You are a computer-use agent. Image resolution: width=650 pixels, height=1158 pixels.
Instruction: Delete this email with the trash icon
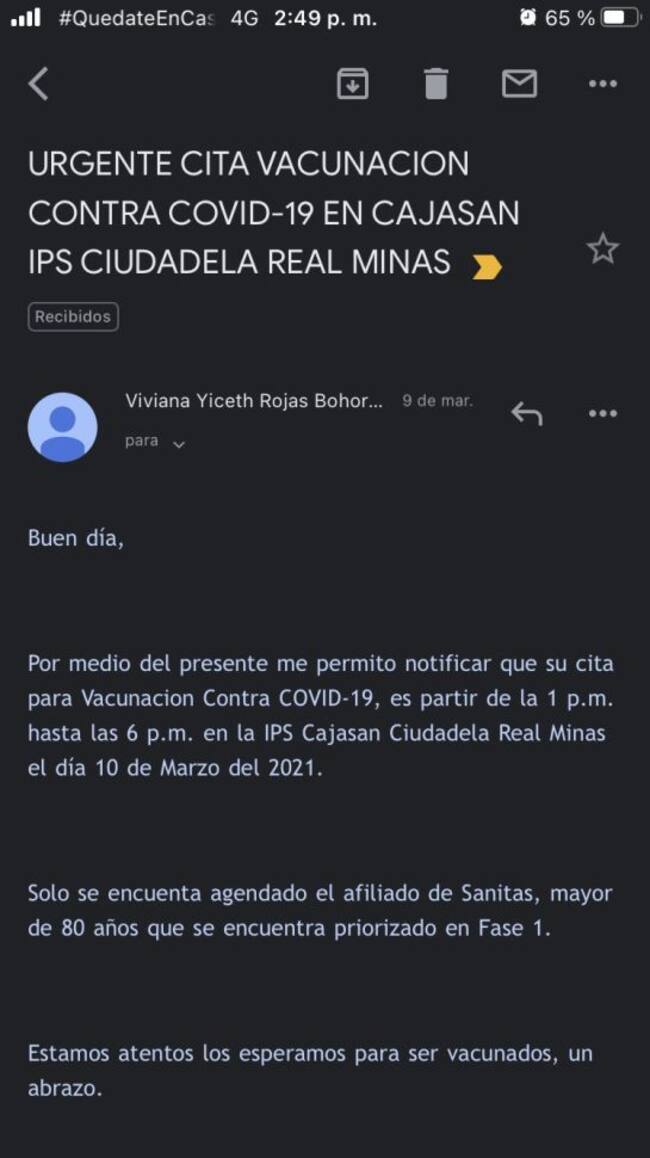point(436,84)
